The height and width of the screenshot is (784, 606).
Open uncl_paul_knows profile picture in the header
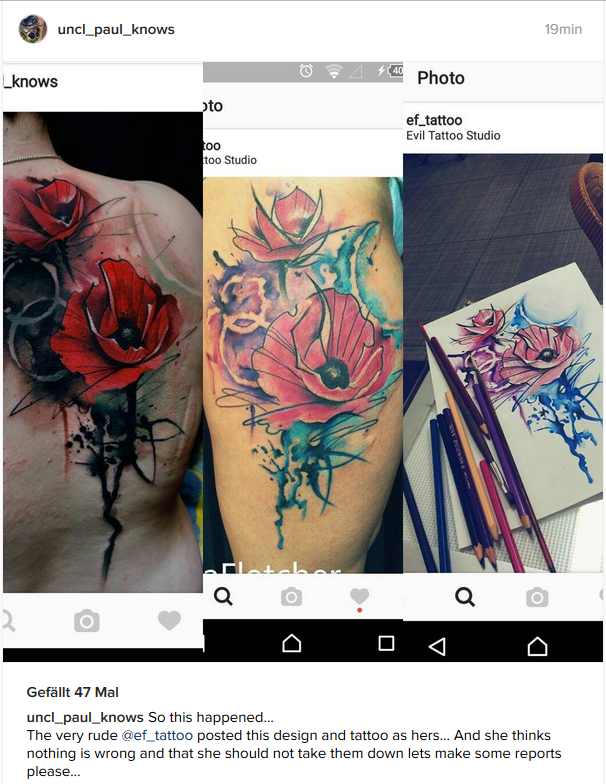(33, 29)
